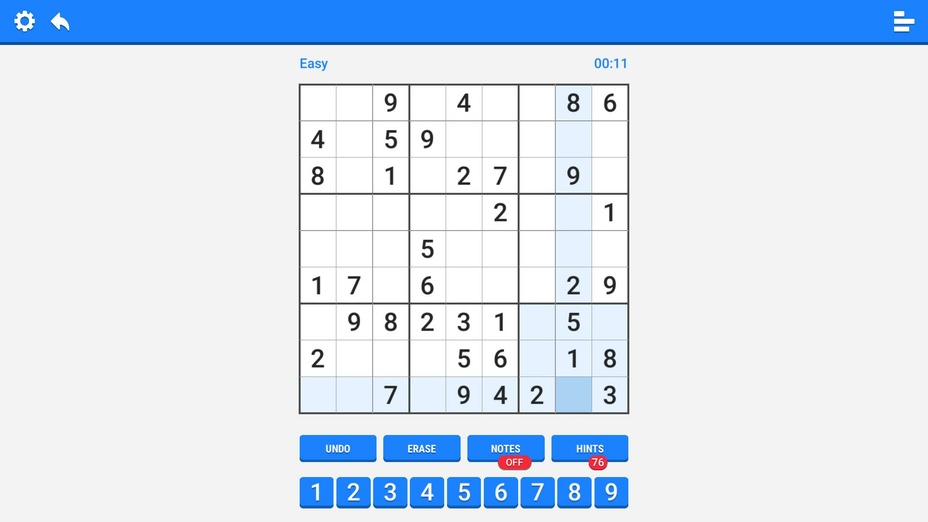
Task: Tap the back arrow in top bar
Action: [60, 21]
